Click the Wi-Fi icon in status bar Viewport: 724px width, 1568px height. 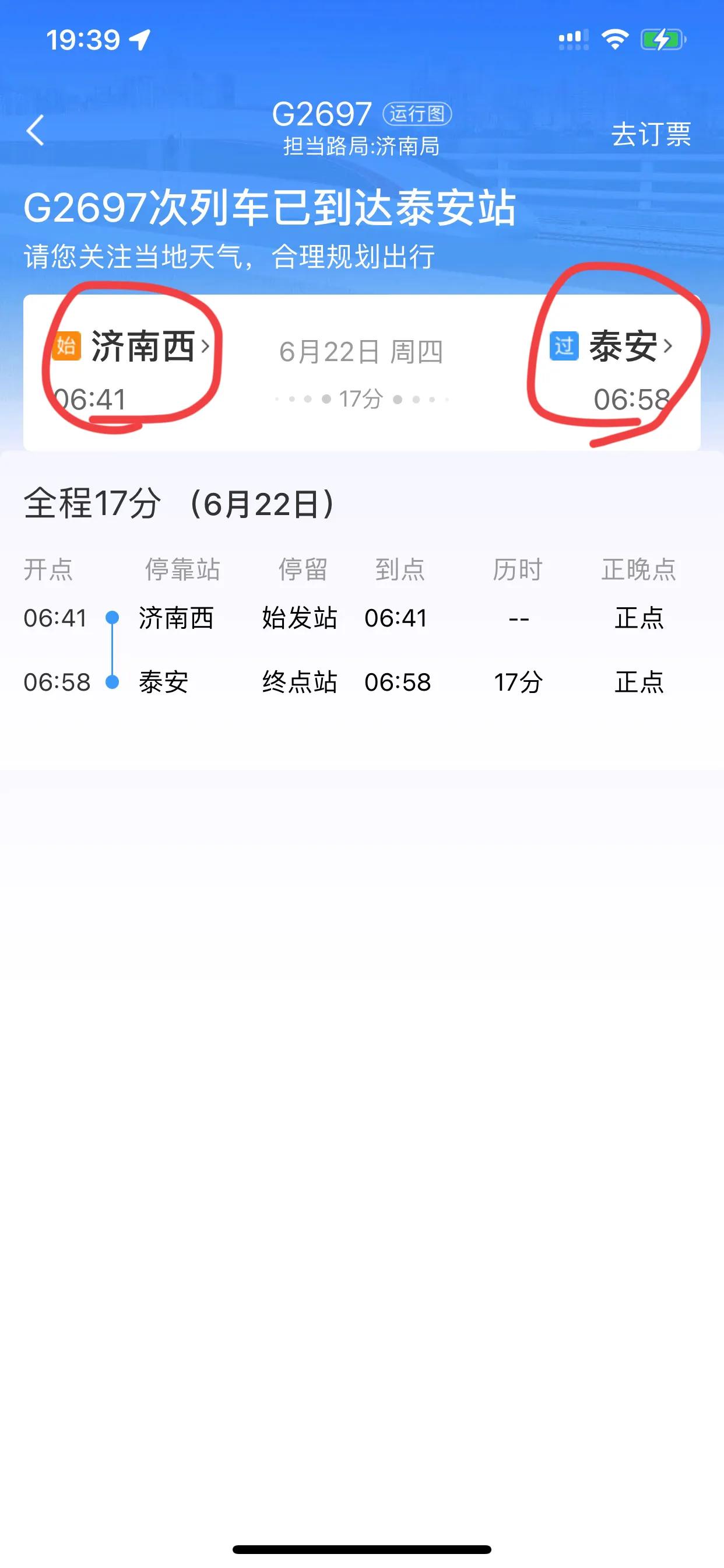pos(614,38)
